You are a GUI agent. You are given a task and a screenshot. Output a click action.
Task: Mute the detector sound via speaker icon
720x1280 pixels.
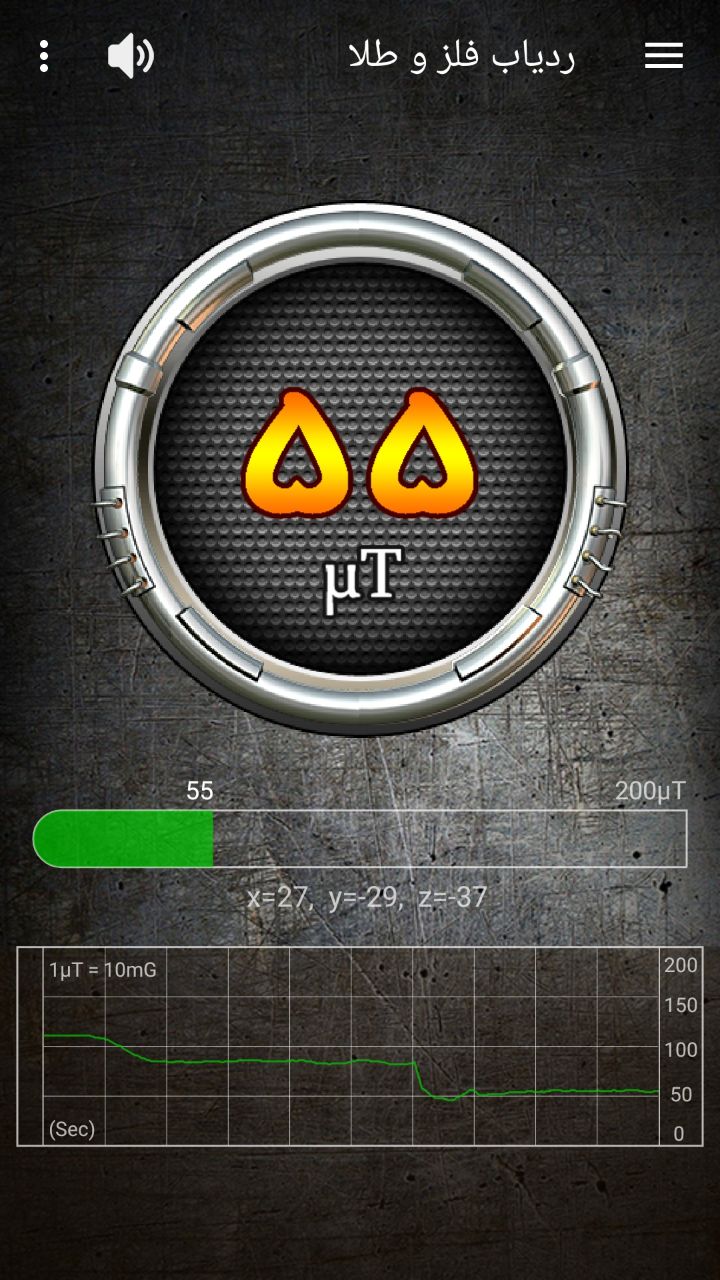[130, 56]
